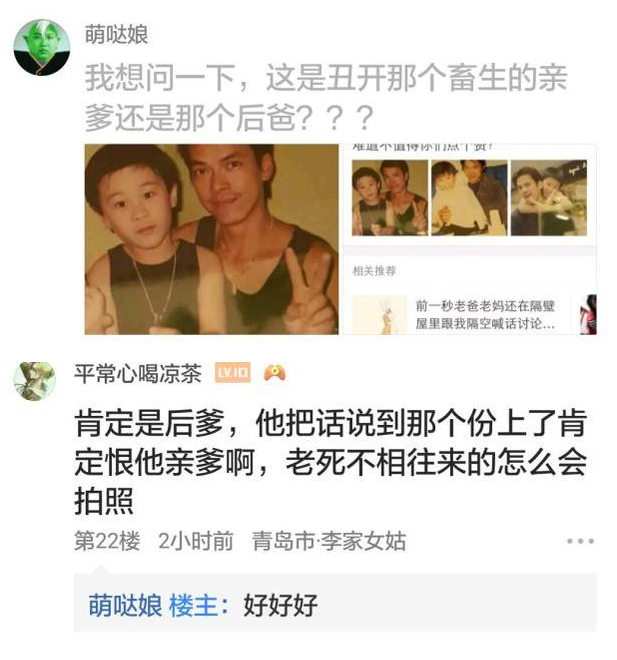Viewport: 617px width, 660px height.
Task: Open the screenshot image with three small photos
Action: point(470,239)
